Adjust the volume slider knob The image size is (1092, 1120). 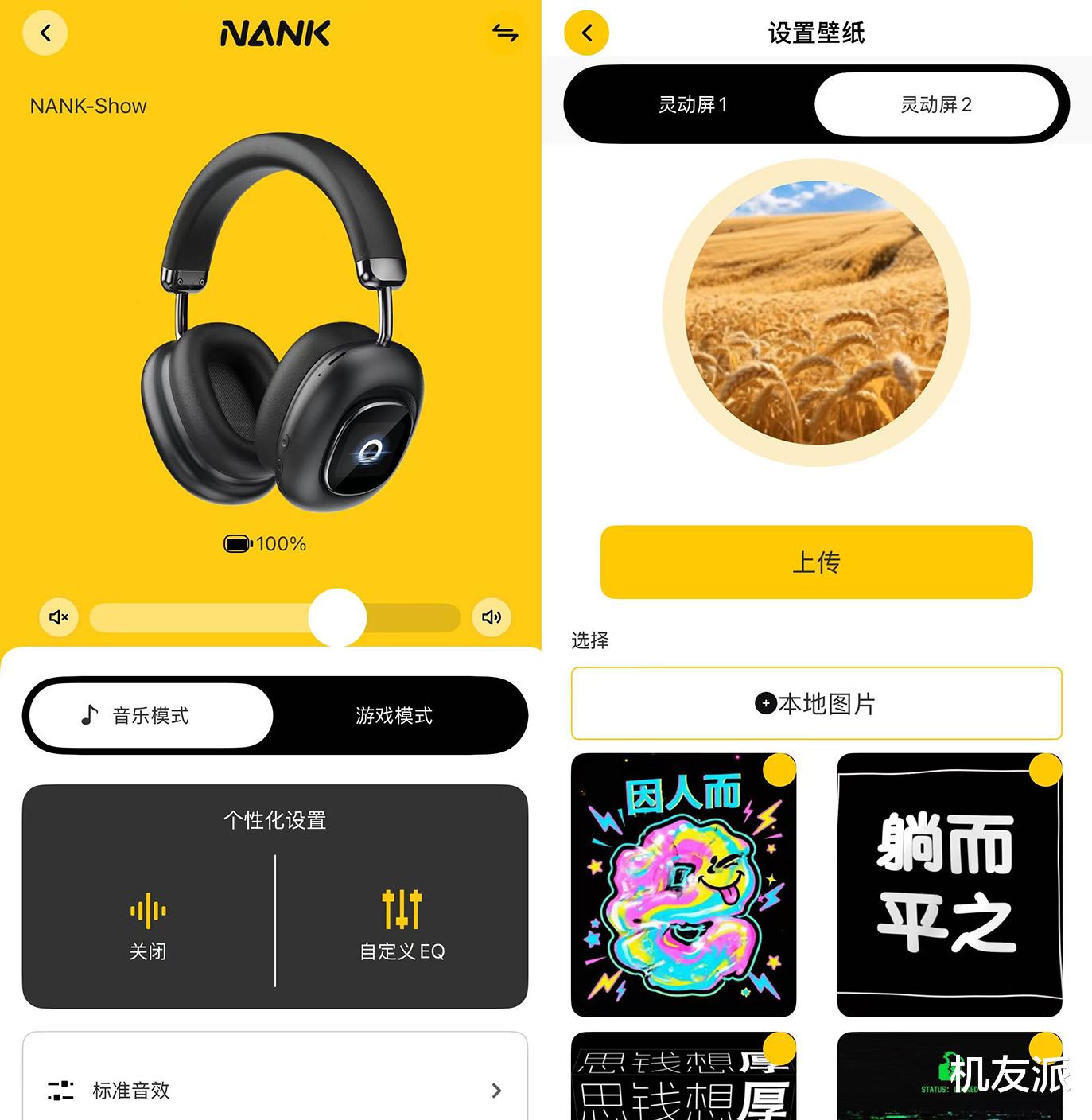337,617
